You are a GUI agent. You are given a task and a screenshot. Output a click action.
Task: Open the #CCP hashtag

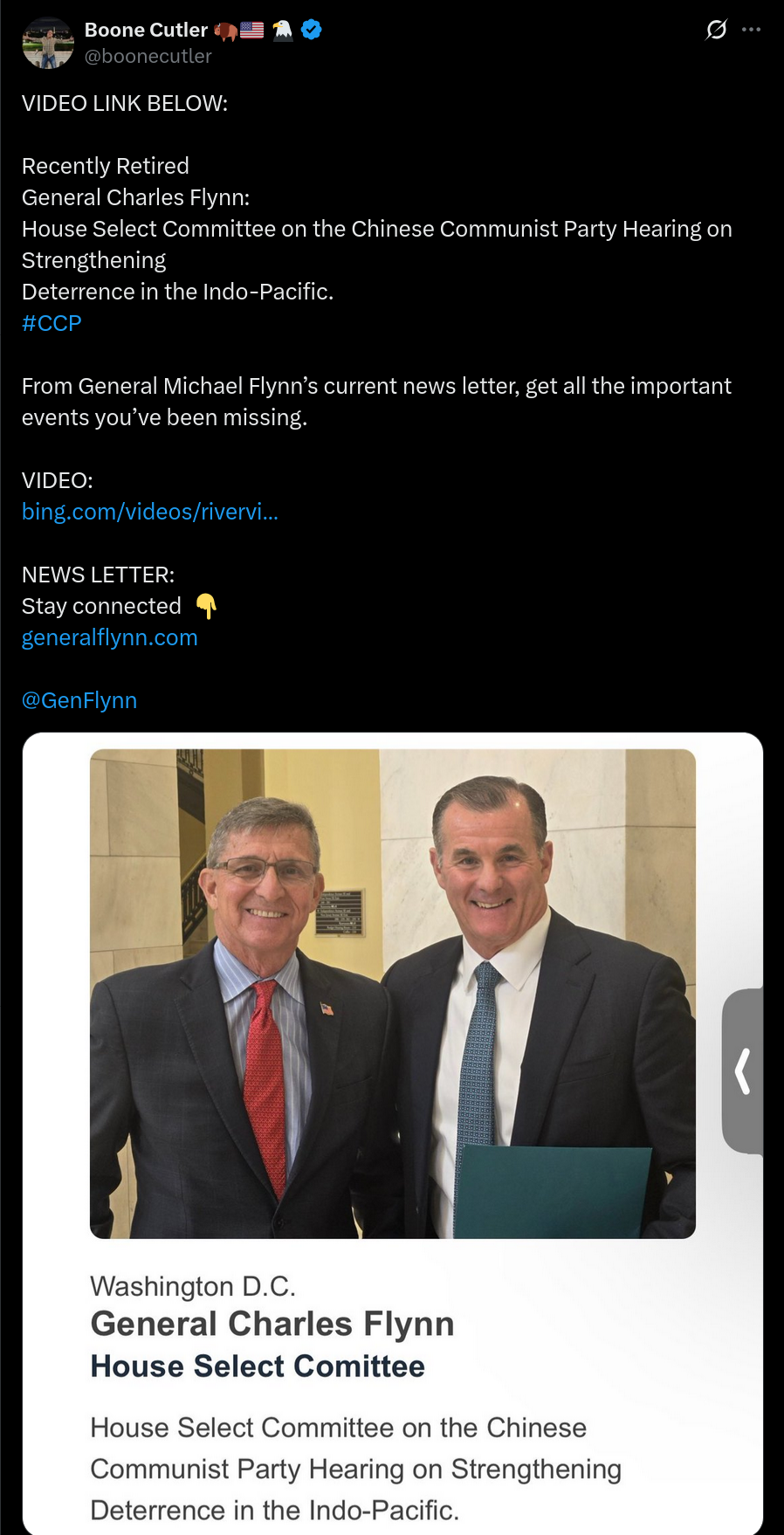pos(52,323)
